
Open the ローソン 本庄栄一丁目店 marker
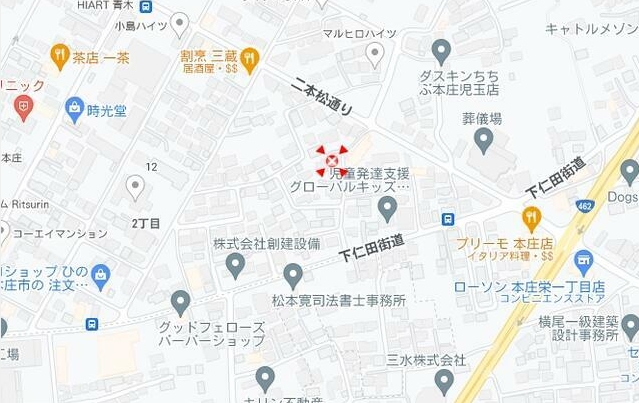584,263
